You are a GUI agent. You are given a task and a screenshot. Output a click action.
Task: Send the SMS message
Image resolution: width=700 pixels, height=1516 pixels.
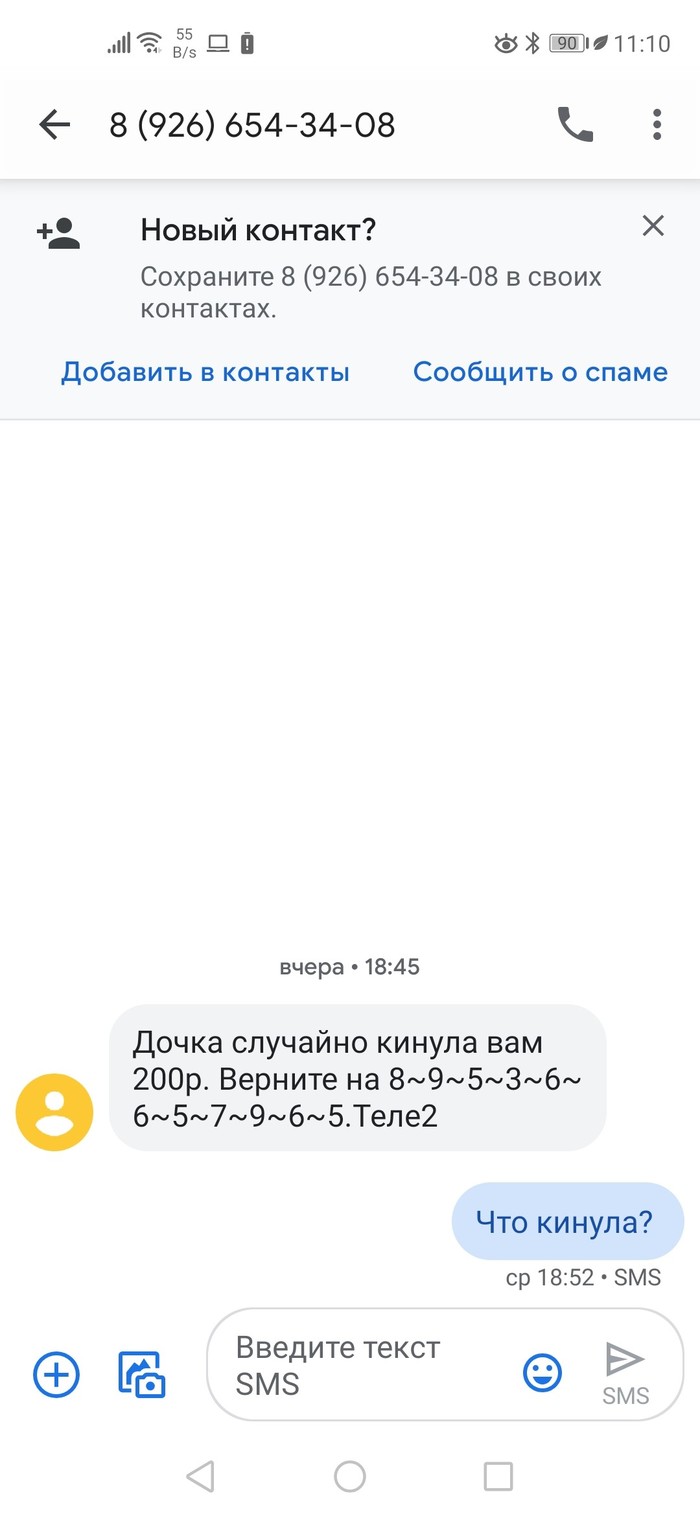coord(626,1370)
